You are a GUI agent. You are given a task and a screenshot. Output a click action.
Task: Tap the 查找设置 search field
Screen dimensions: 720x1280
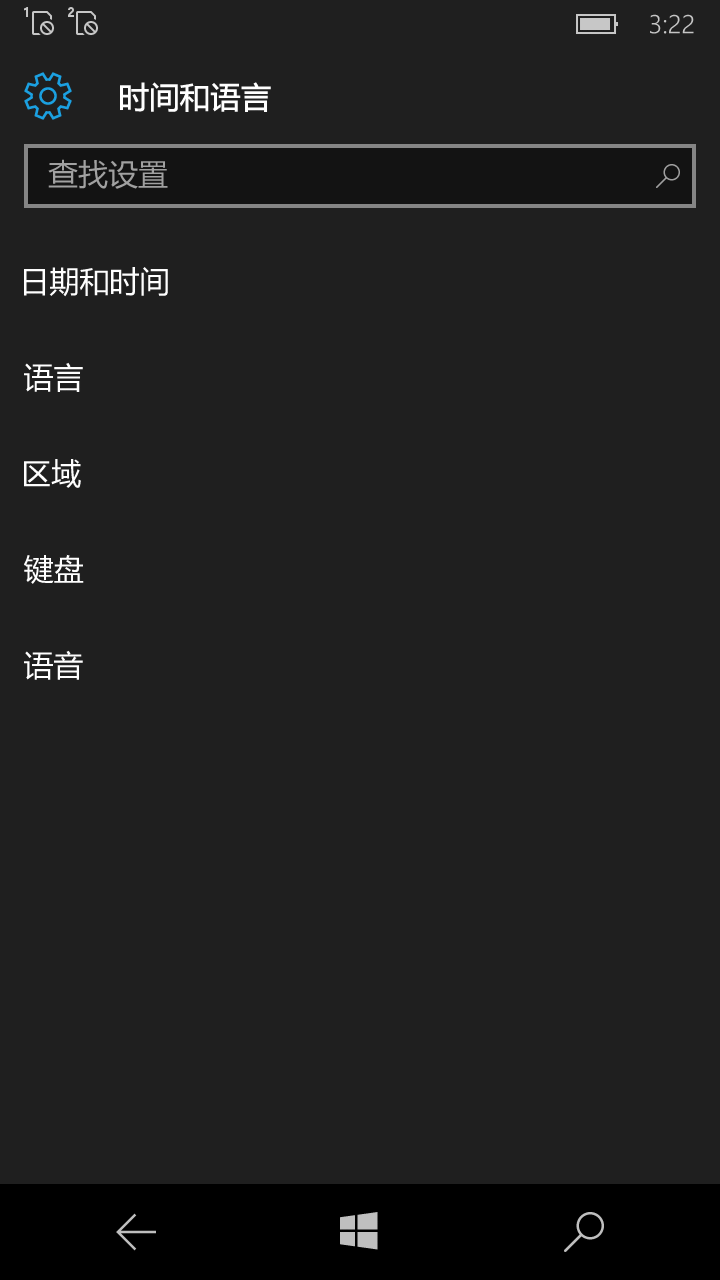point(360,176)
